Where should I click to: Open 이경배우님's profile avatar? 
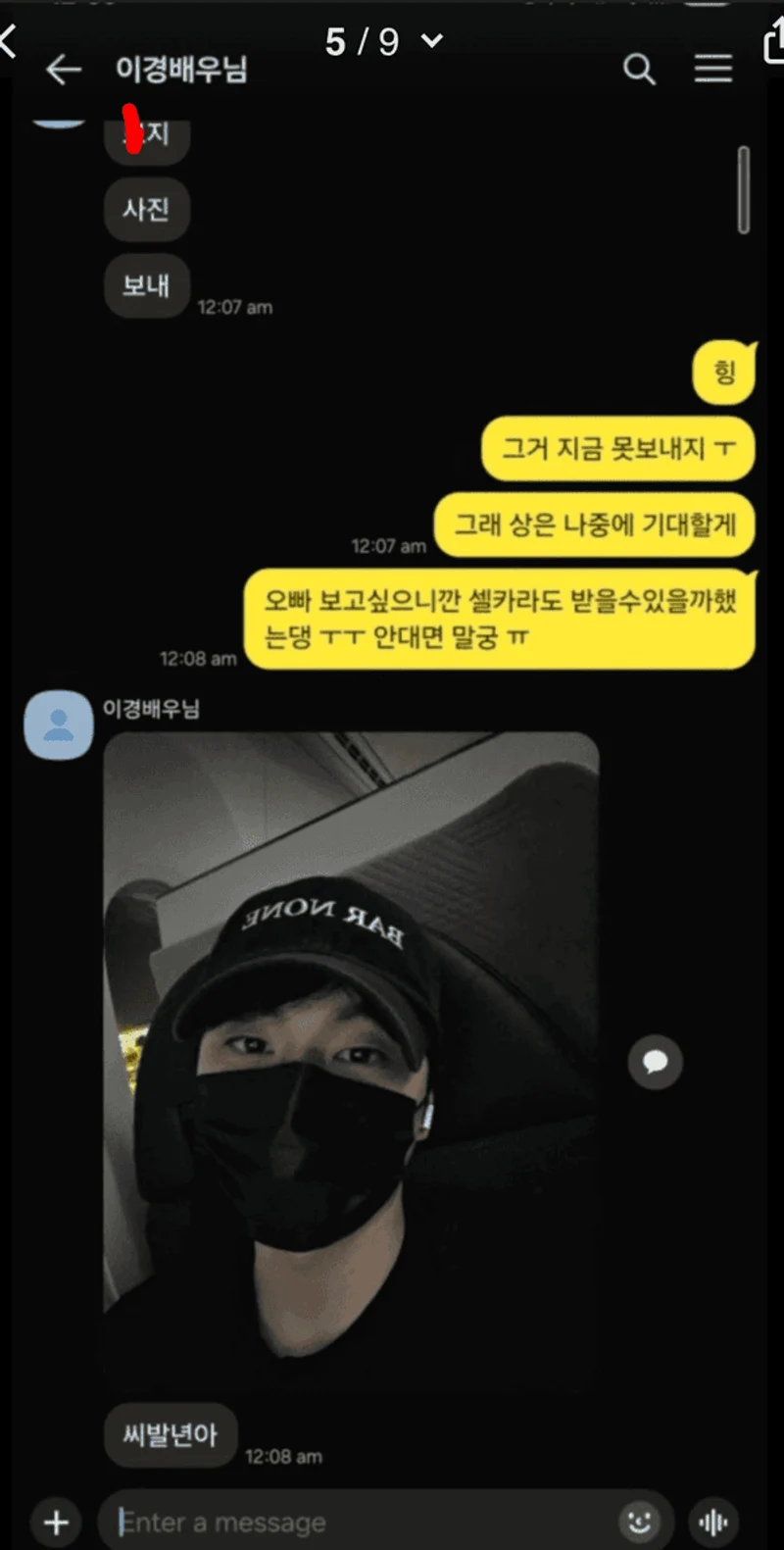click(59, 725)
